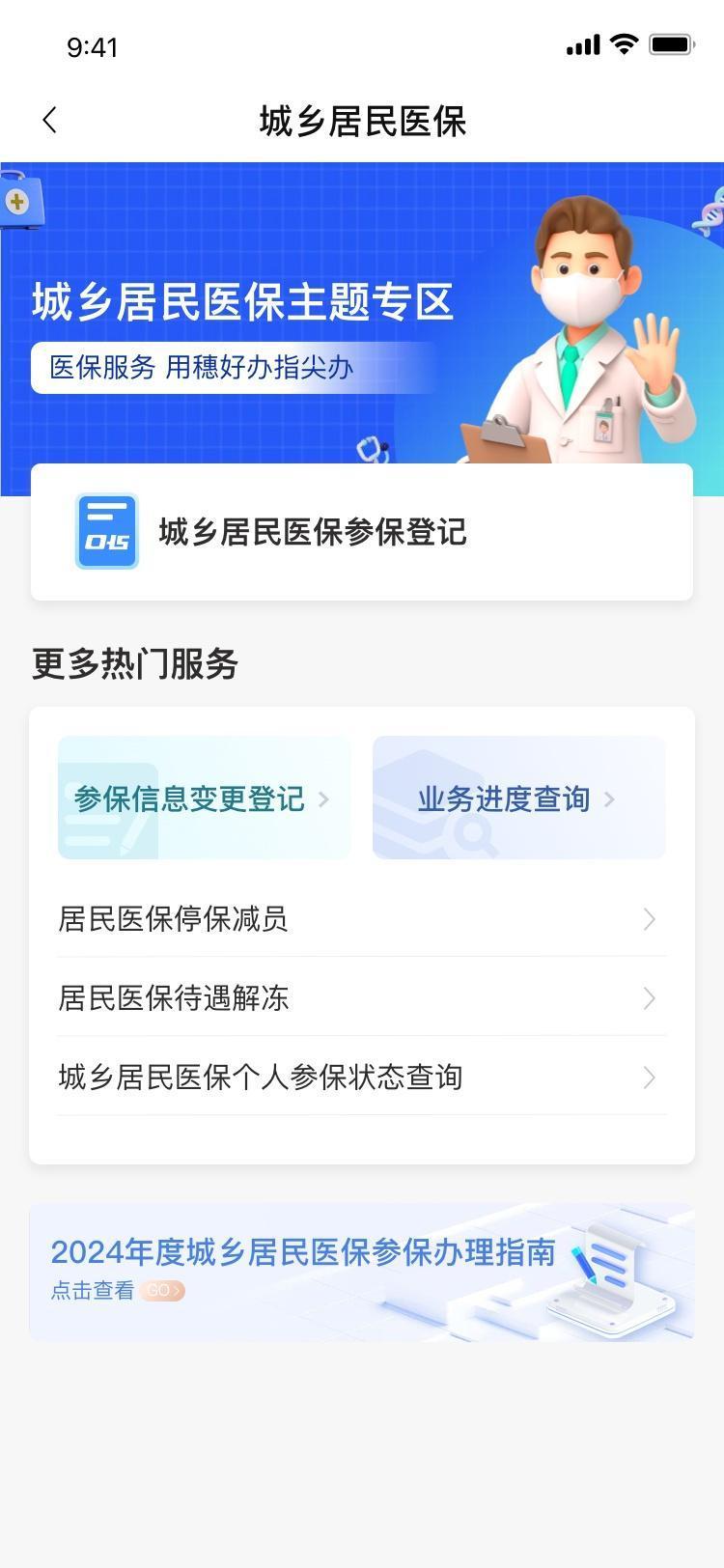Open 城乡居民医保参保登记 card
Image resolution: width=724 pixels, height=1568 pixels.
[361, 532]
